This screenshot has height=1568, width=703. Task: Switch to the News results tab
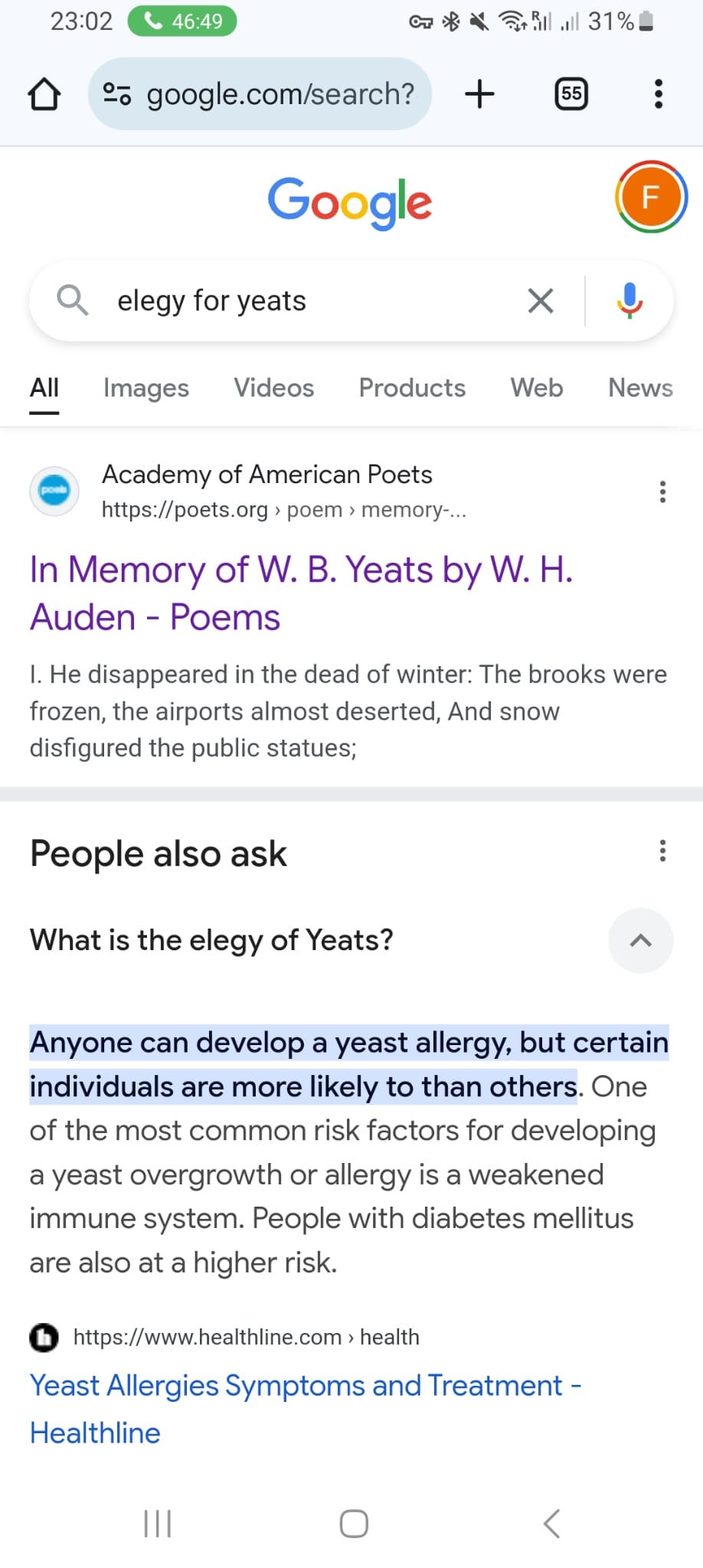pos(640,388)
